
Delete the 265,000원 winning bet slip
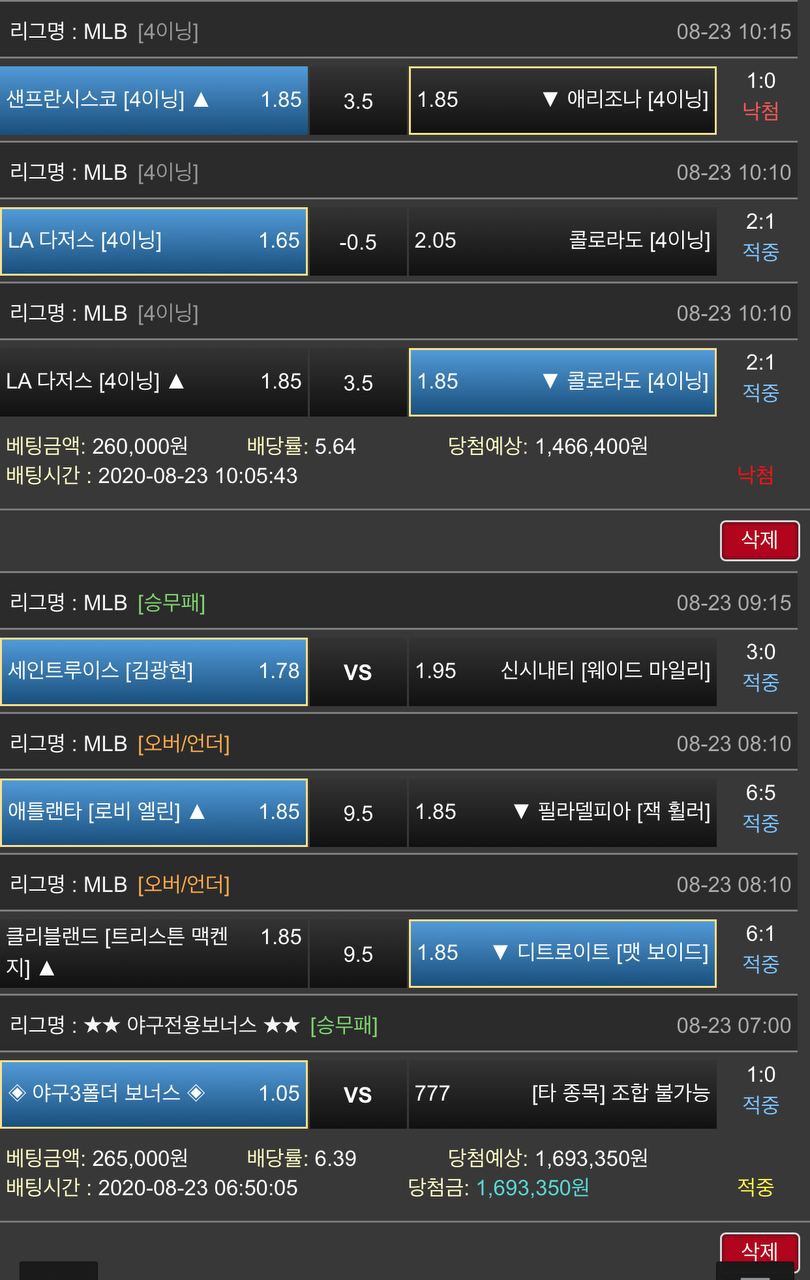pyautogui.click(x=759, y=1252)
